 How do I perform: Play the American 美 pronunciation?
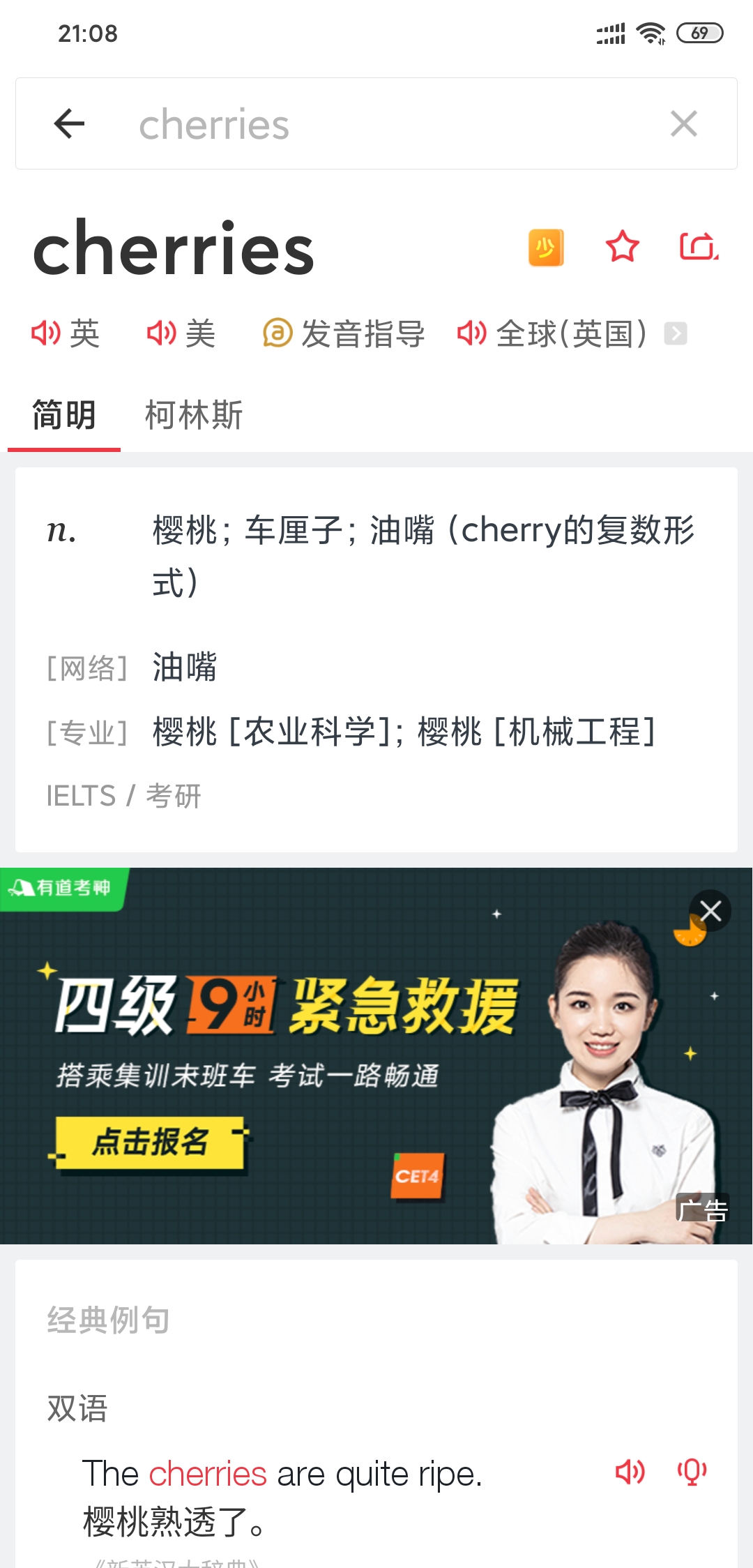click(x=181, y=333)
